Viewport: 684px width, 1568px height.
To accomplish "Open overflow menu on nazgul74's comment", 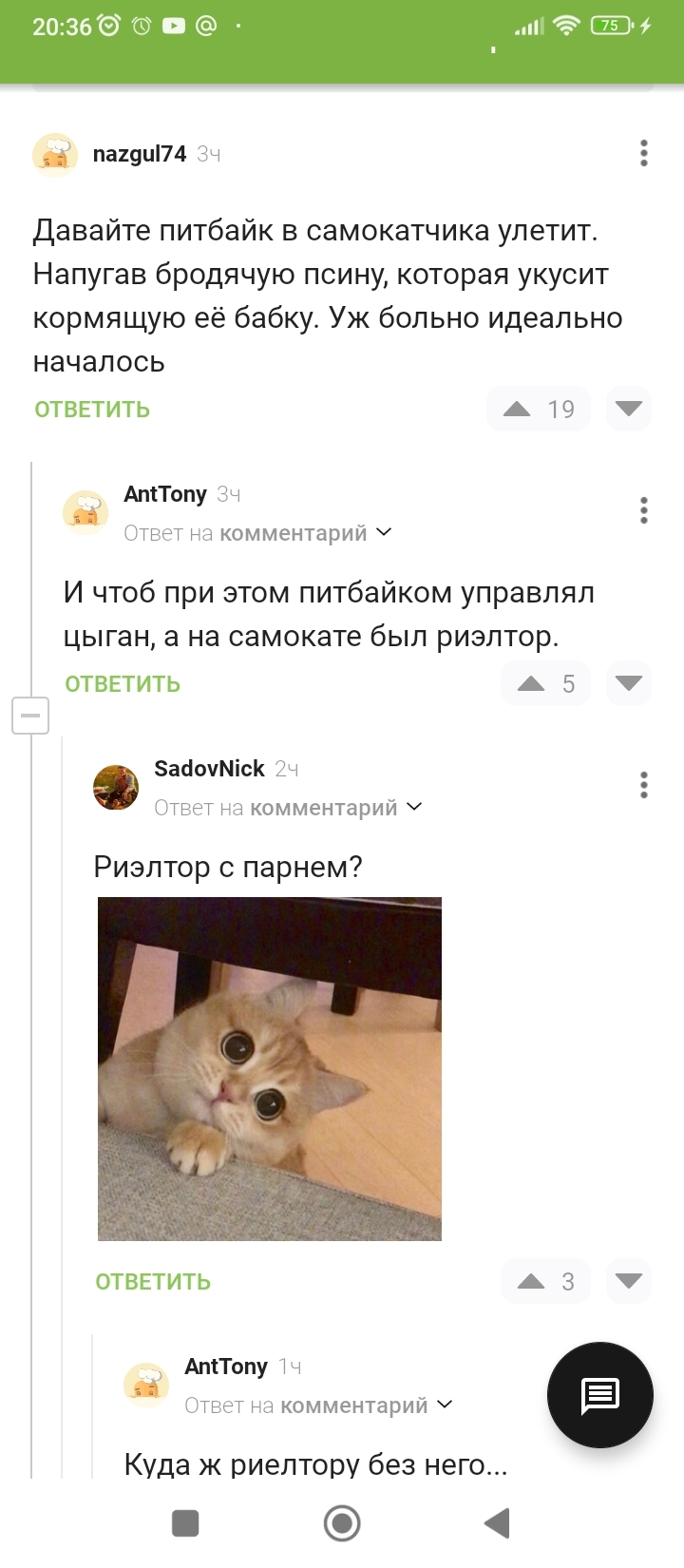I will 644,153.
